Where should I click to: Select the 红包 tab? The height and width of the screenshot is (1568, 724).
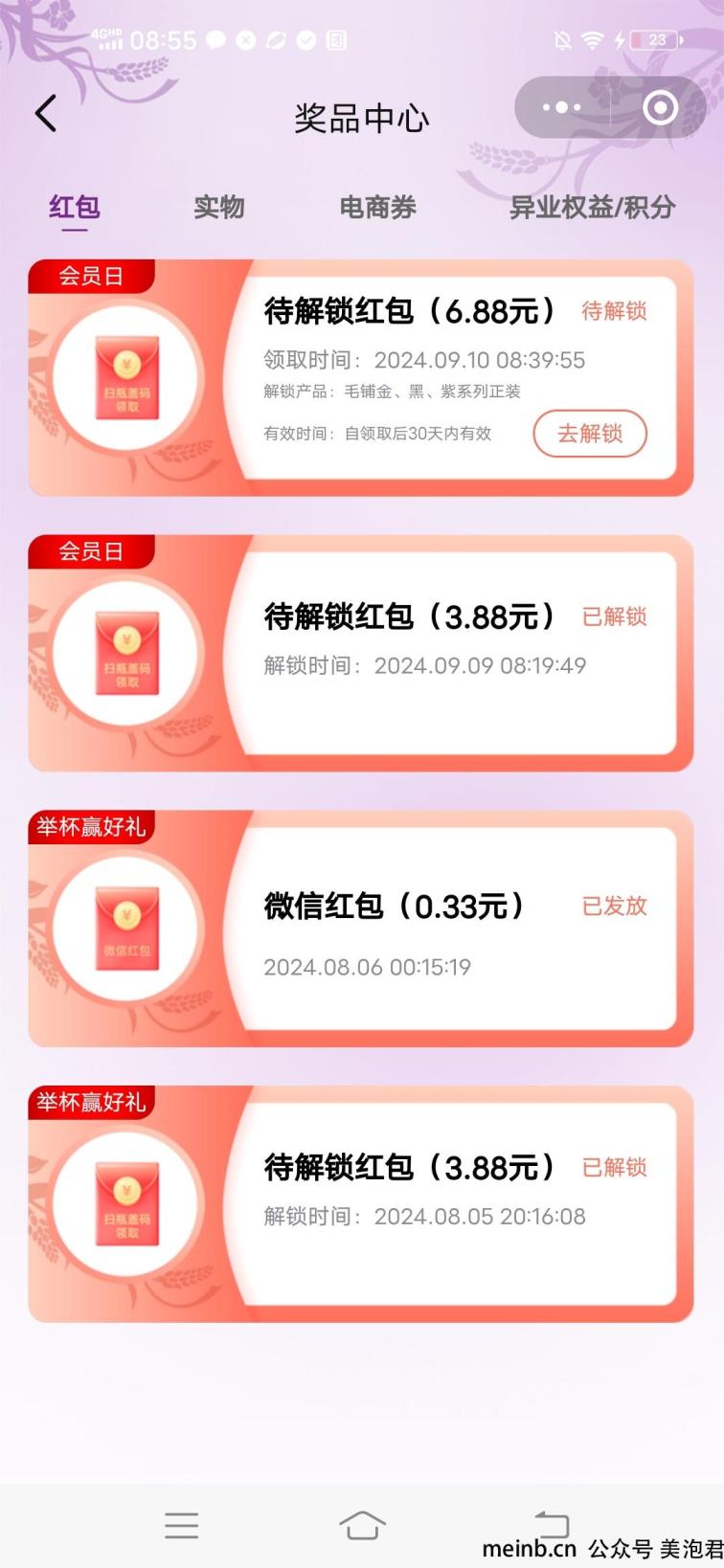[75, 207]
